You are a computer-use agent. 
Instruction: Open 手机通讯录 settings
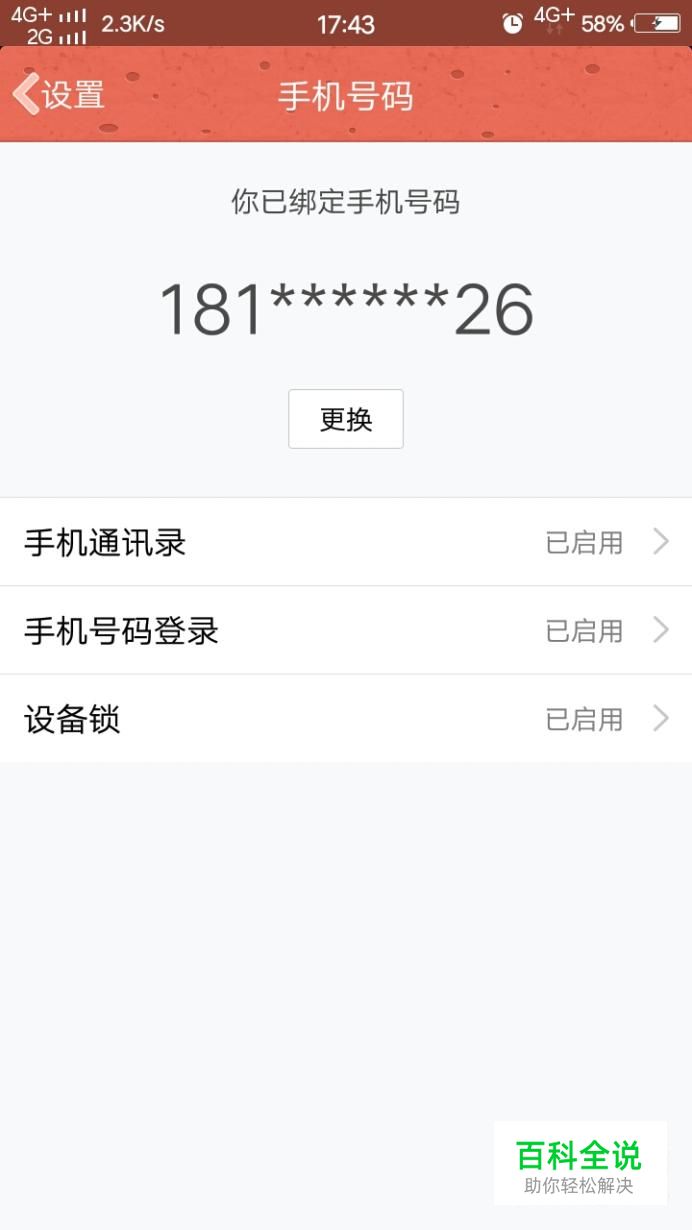(x=346, y=542)
